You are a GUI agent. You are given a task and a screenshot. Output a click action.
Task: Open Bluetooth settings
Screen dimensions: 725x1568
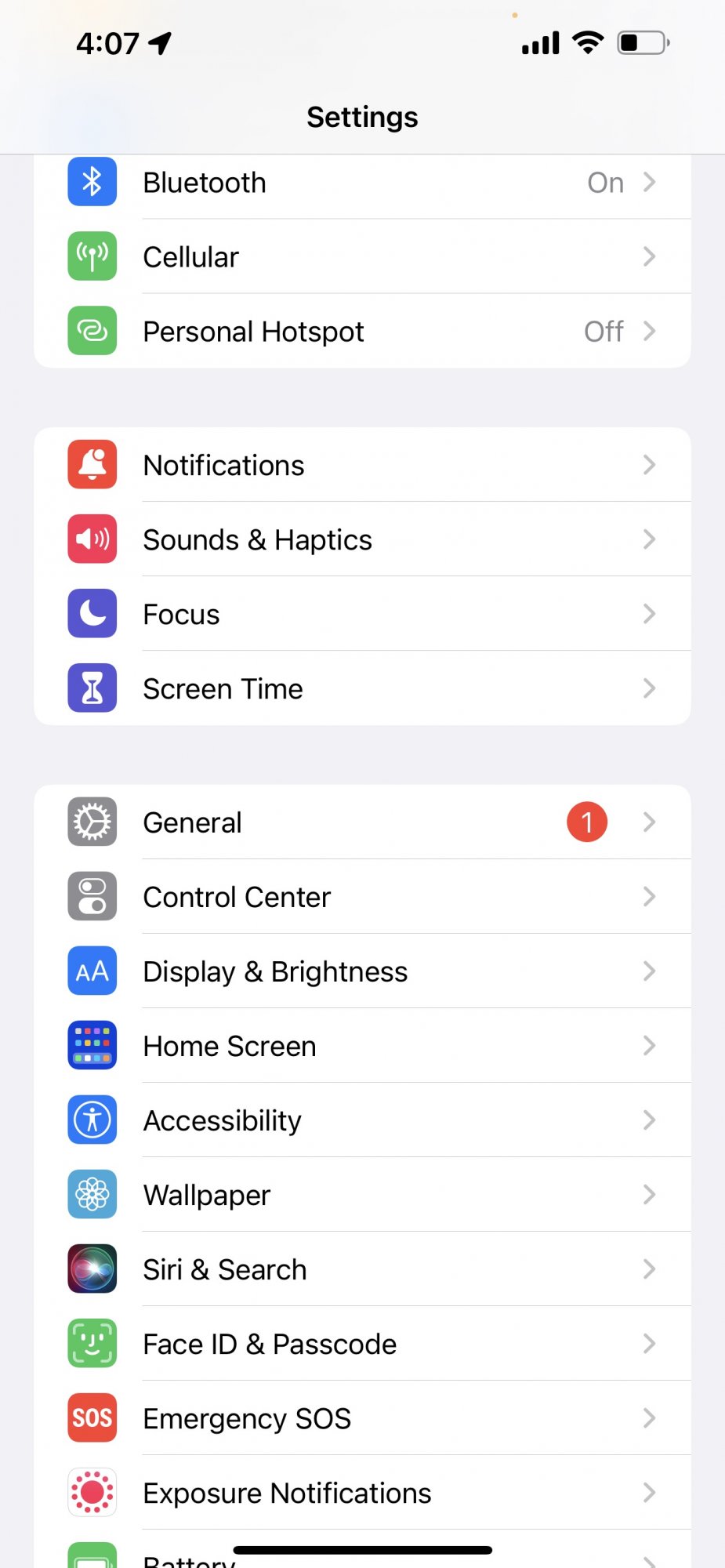[362, 183]
